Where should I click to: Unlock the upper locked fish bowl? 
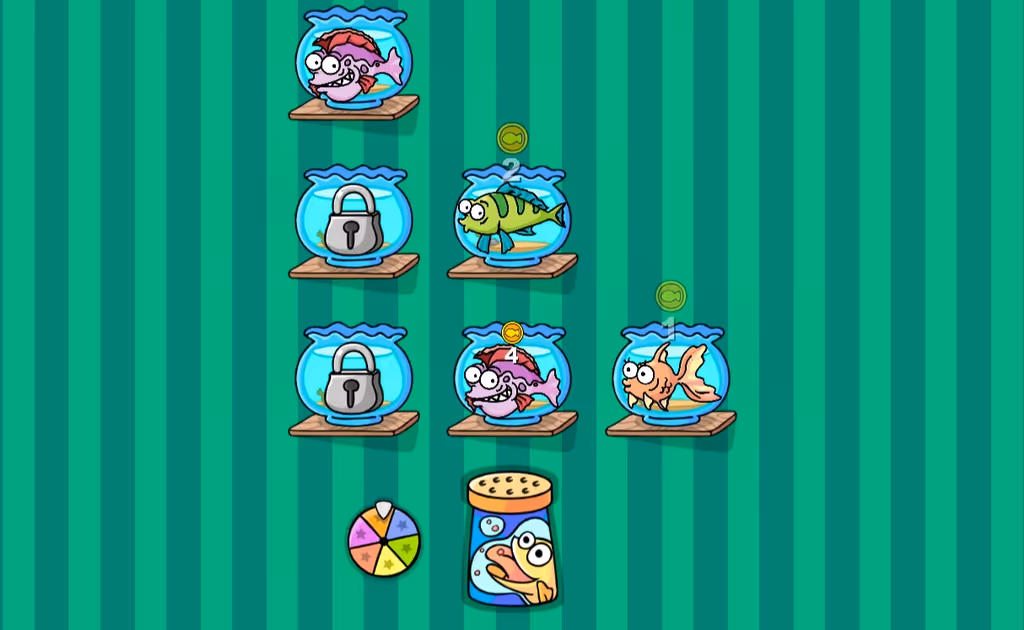(353, 218)
